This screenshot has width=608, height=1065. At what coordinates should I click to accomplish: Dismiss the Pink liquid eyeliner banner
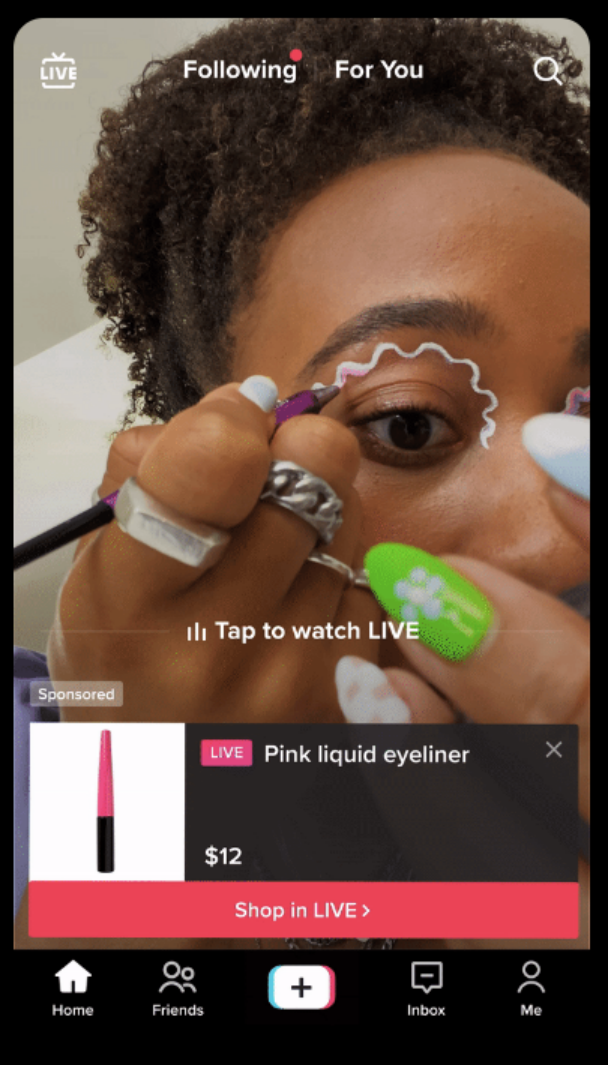click(554, 750)
